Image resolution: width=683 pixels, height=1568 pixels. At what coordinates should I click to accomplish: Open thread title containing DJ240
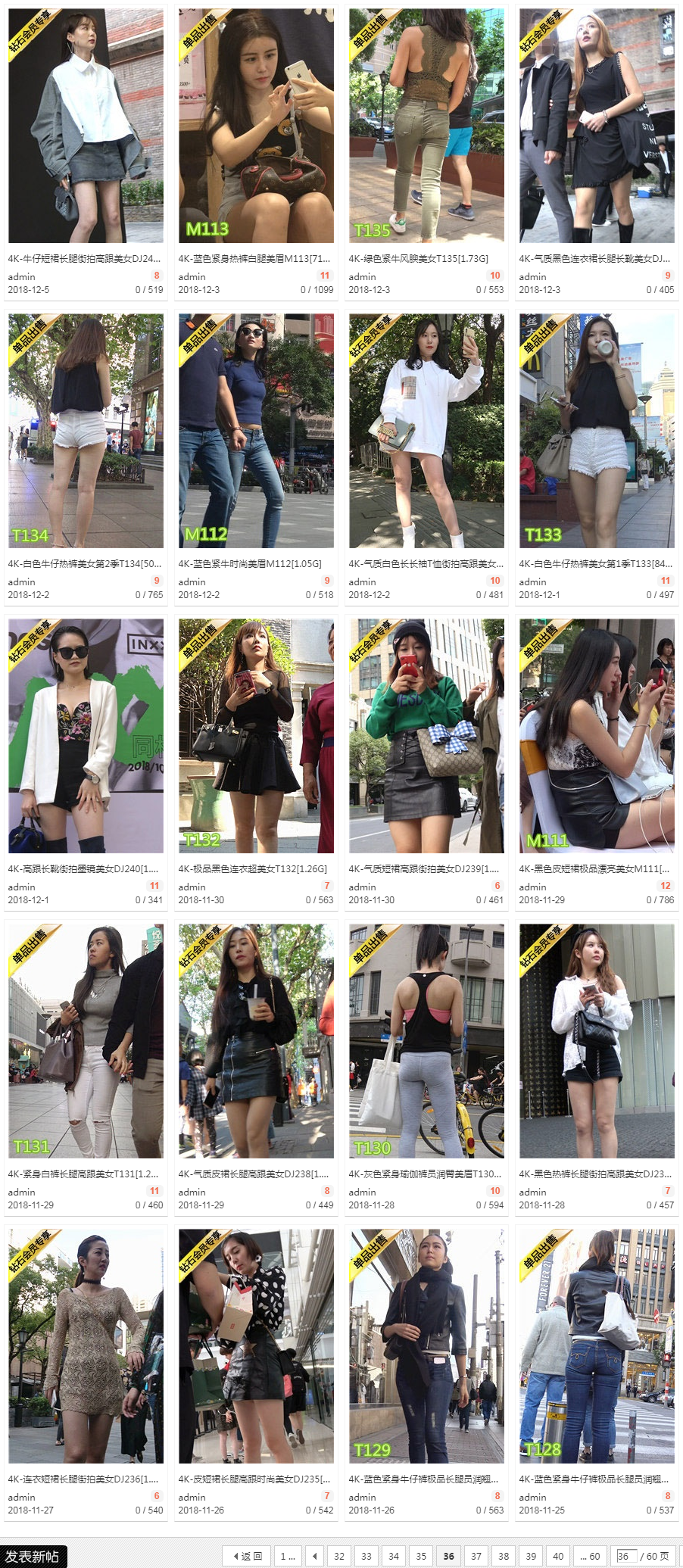coord(83,868)
